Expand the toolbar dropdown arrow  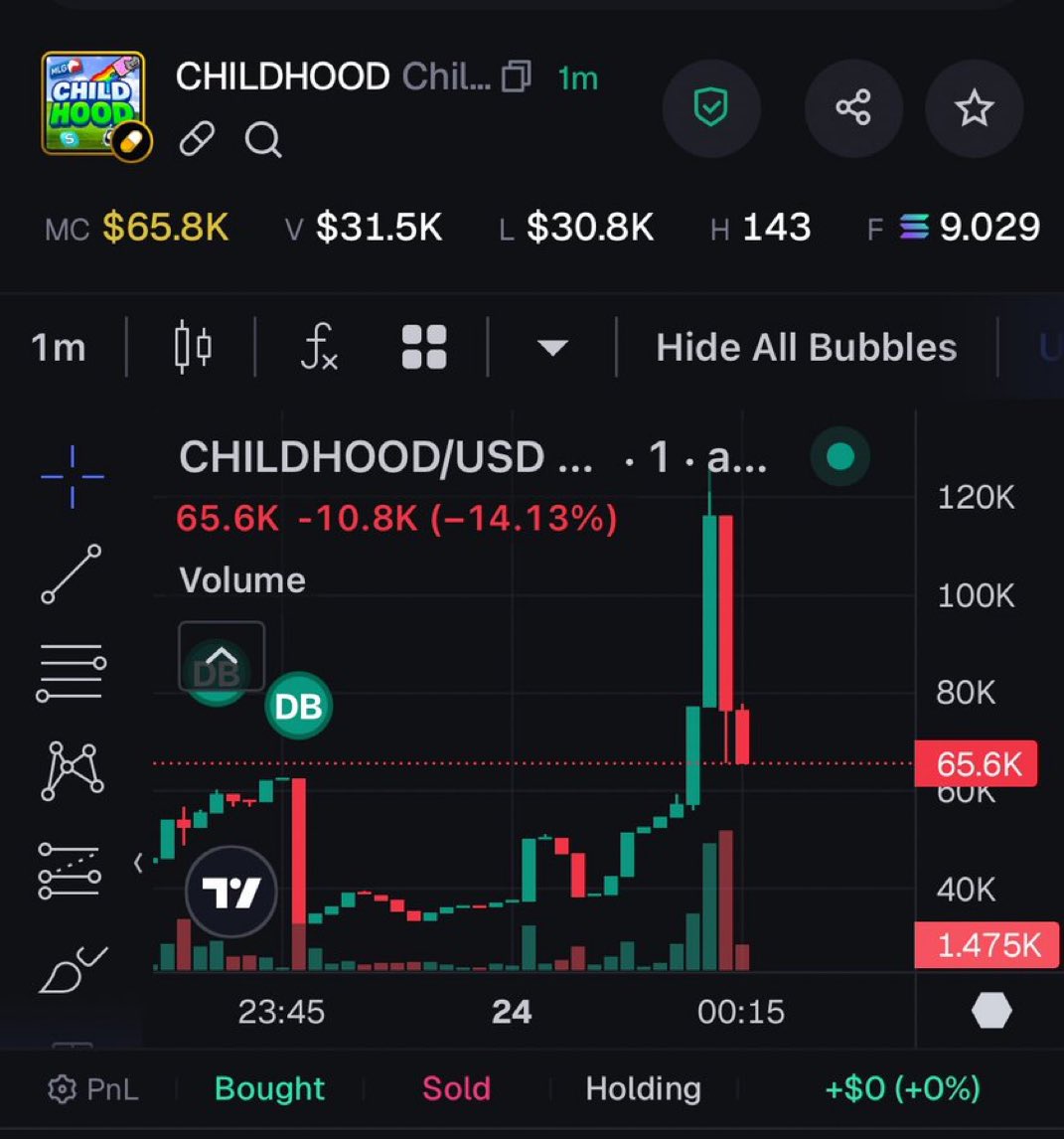click(552, 348)
